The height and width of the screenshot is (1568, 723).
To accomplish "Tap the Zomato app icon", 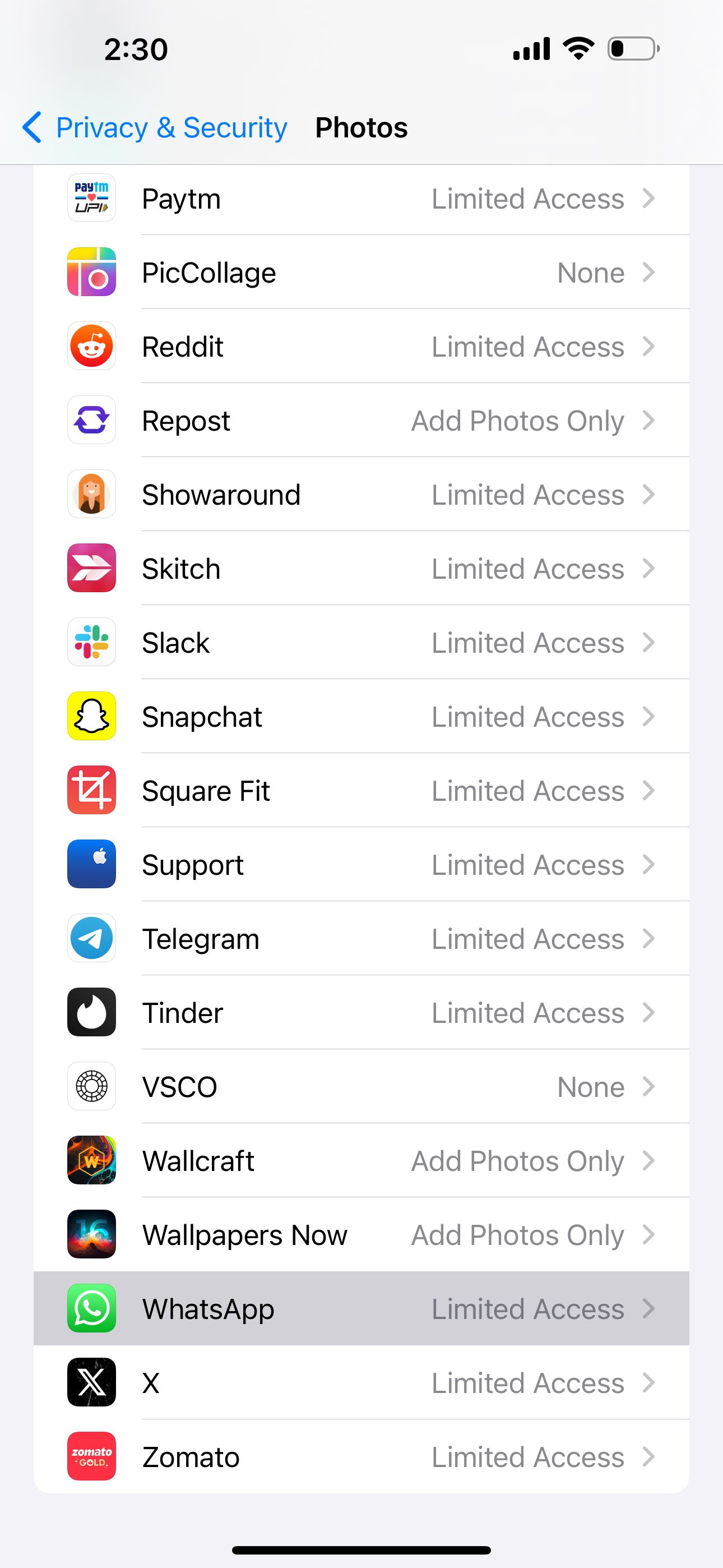I will pyautogui.click(x=91, y=1456).
